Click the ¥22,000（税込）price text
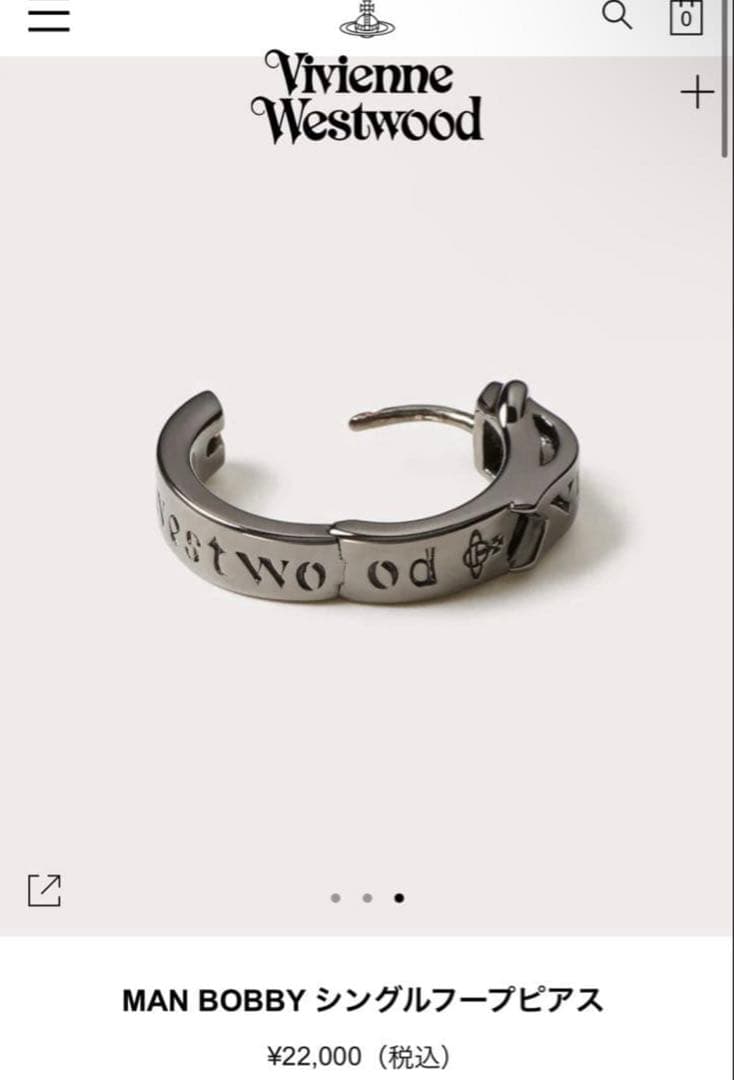 (366, 1053)
